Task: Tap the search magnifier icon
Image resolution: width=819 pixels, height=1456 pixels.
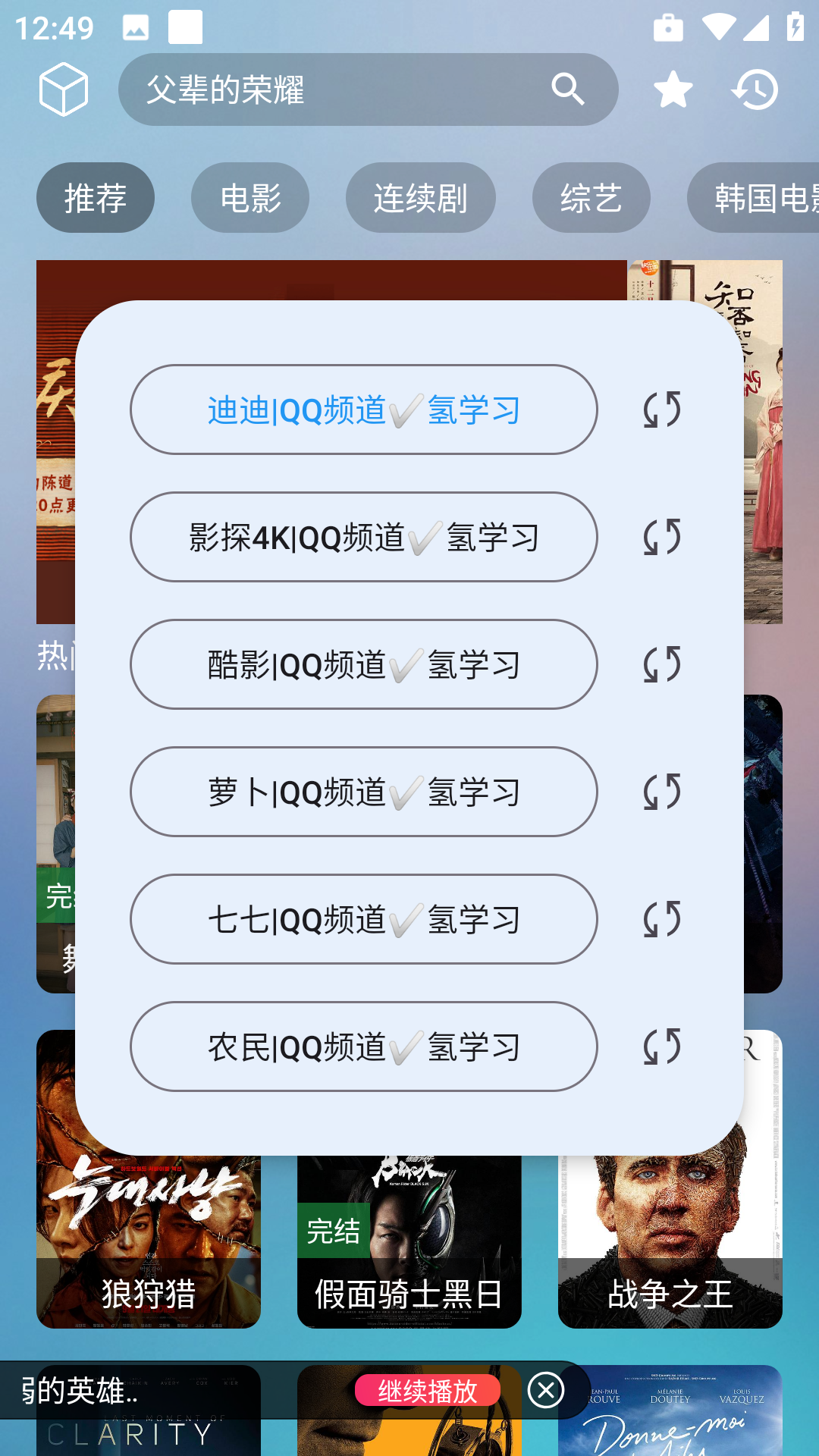Action: pyautogui.click(x=568, y=89)
